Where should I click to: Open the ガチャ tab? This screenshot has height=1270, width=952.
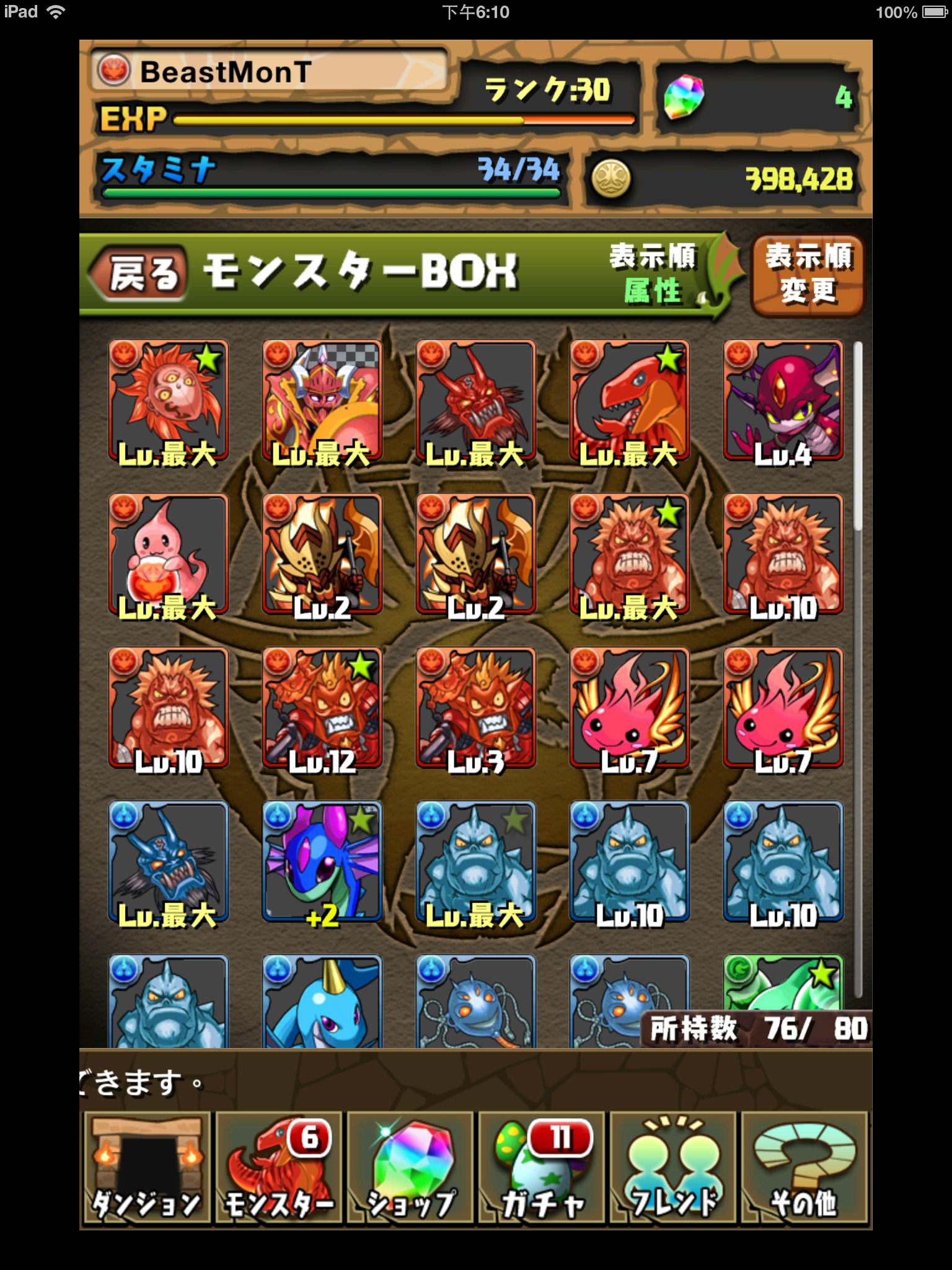(542, 1168)
